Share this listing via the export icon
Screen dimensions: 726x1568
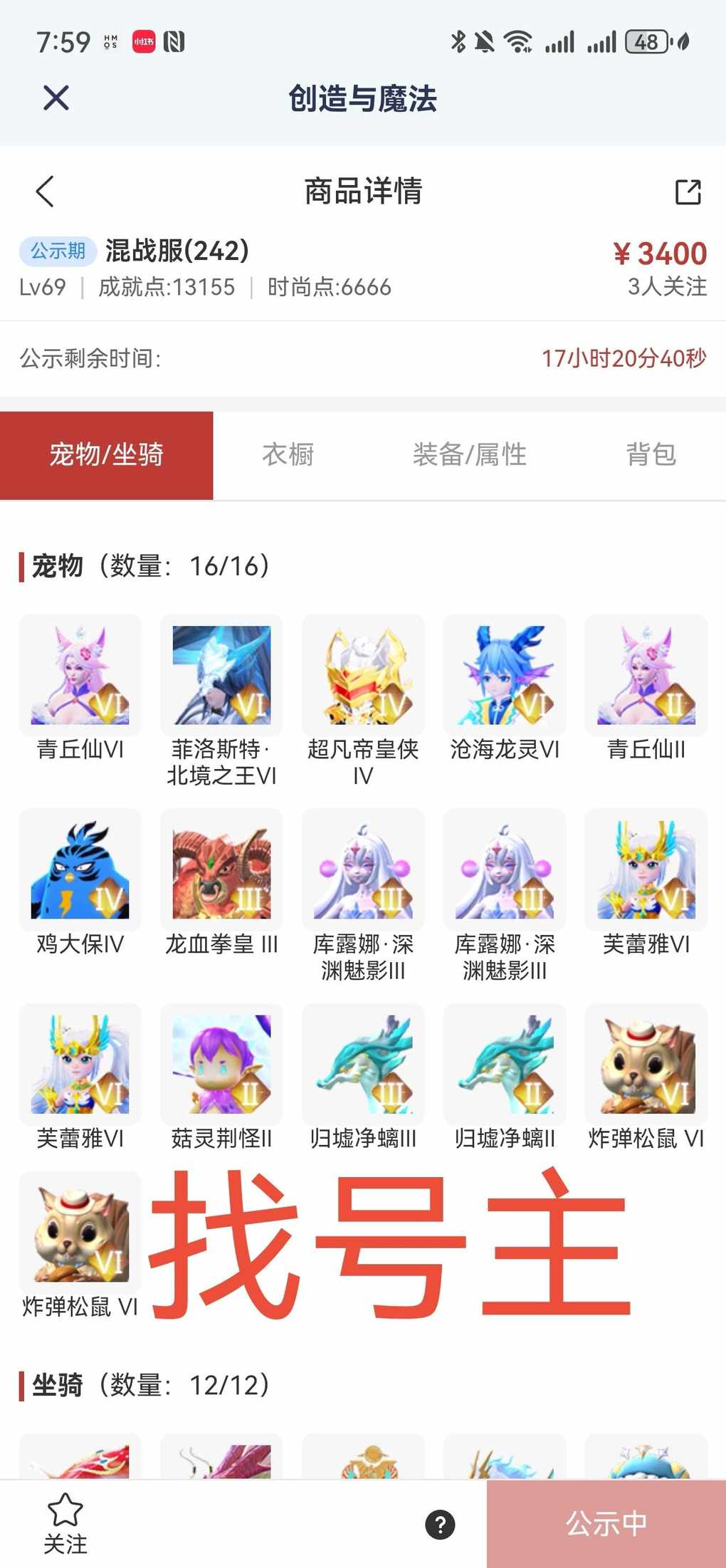(688, 192)
